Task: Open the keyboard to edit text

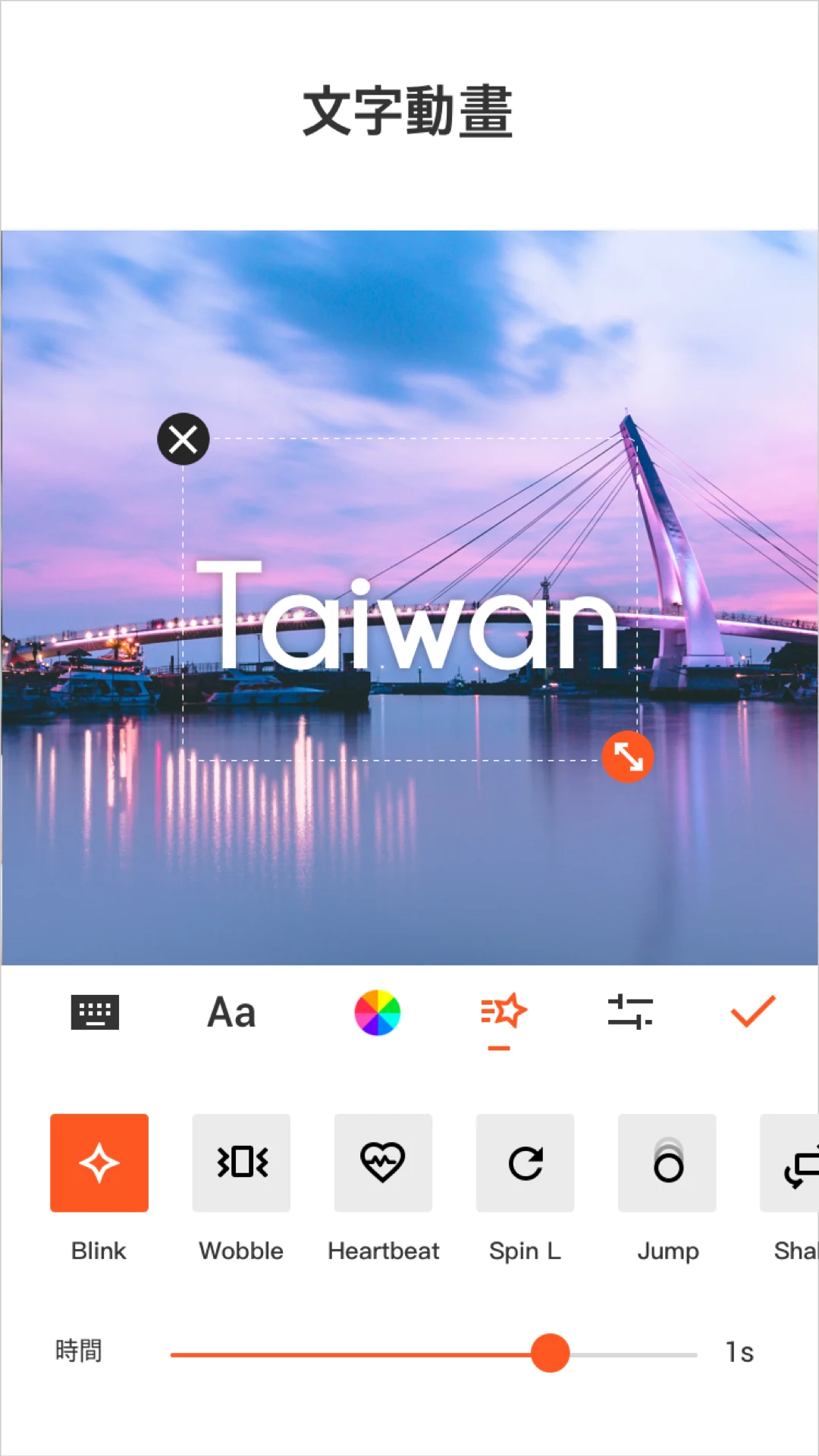Action: tap(95, 1012)
